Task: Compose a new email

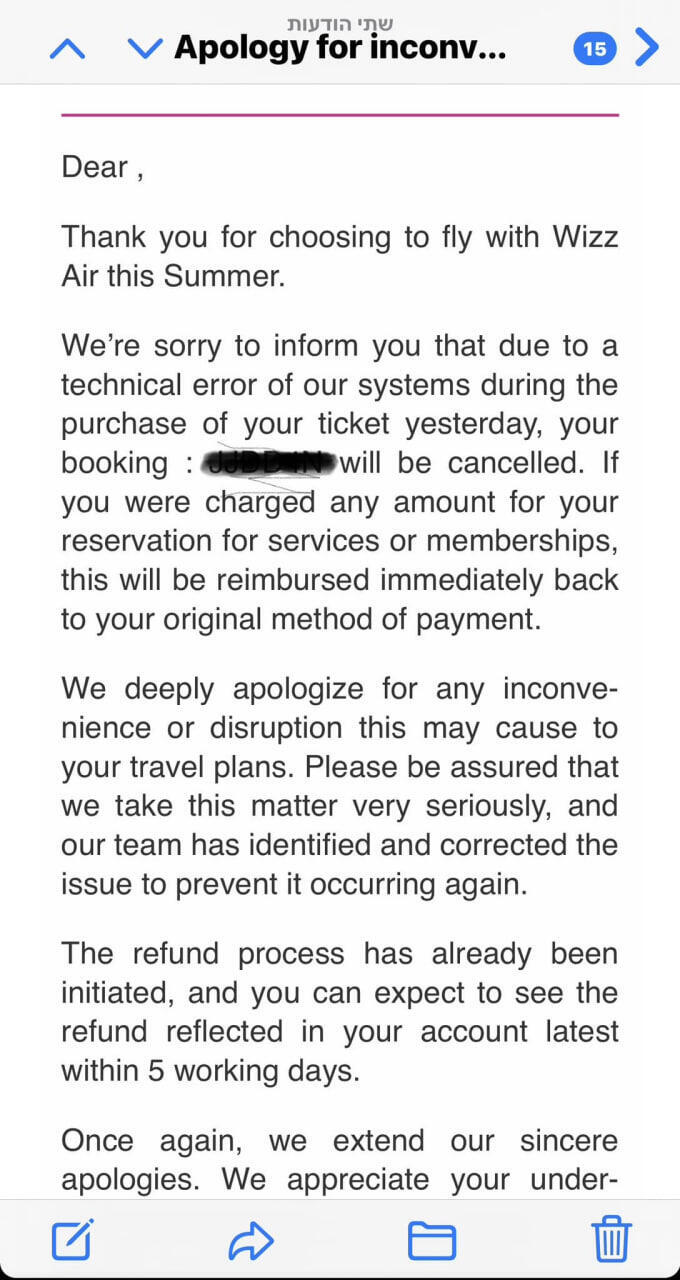Action: pyautogui.click(x=73, y=1241)
